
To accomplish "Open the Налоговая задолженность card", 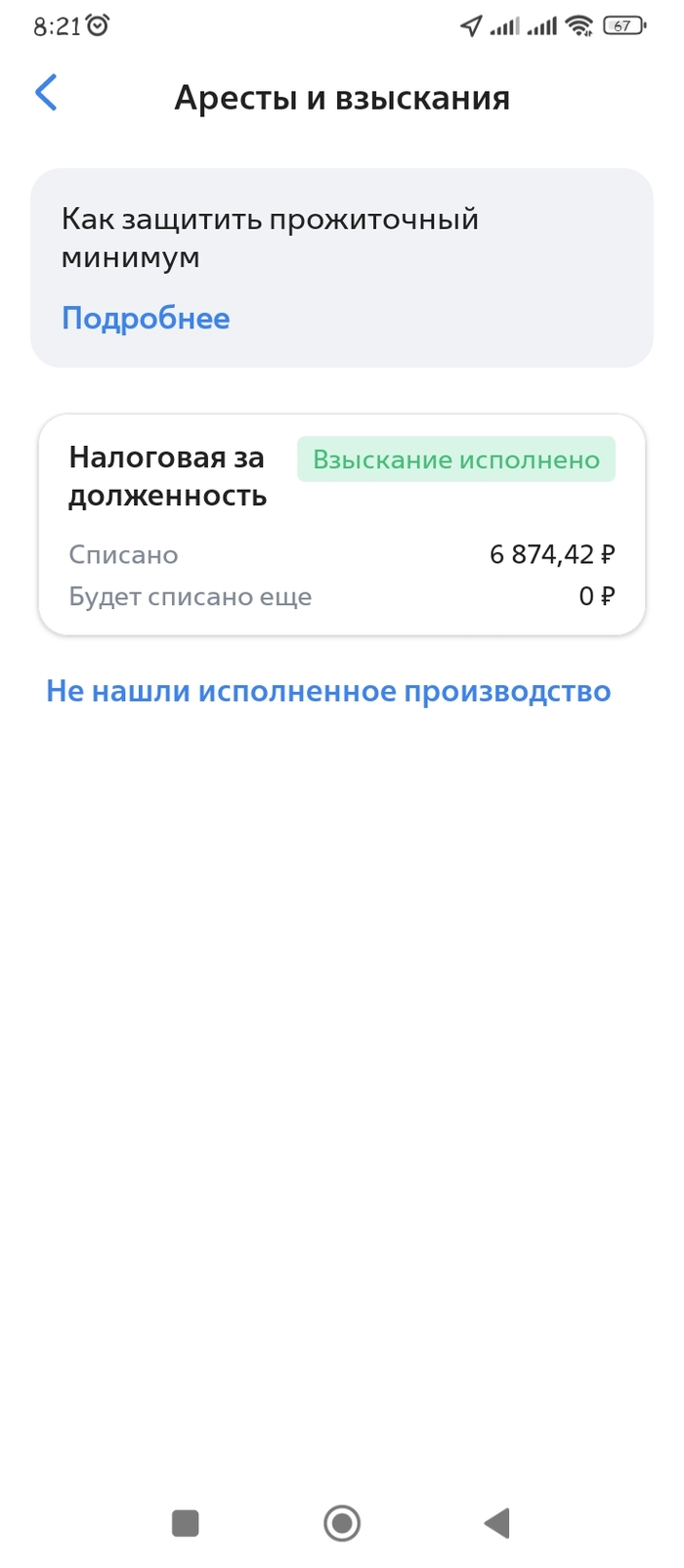I will pos(341,525).
